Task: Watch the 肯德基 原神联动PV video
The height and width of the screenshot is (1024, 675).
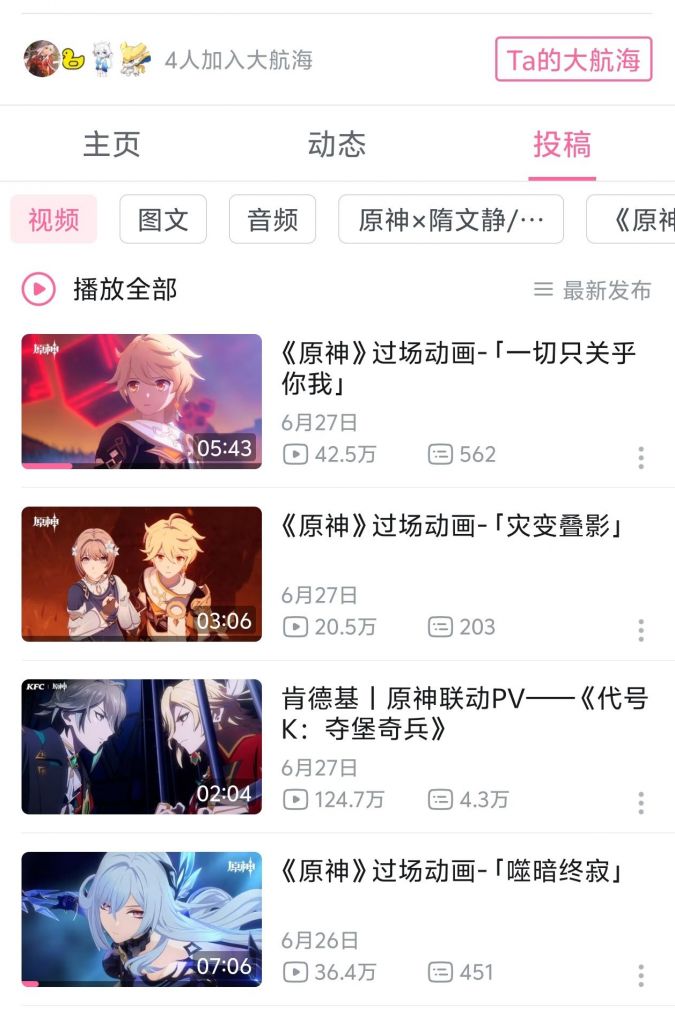Action: click(142, 746)
